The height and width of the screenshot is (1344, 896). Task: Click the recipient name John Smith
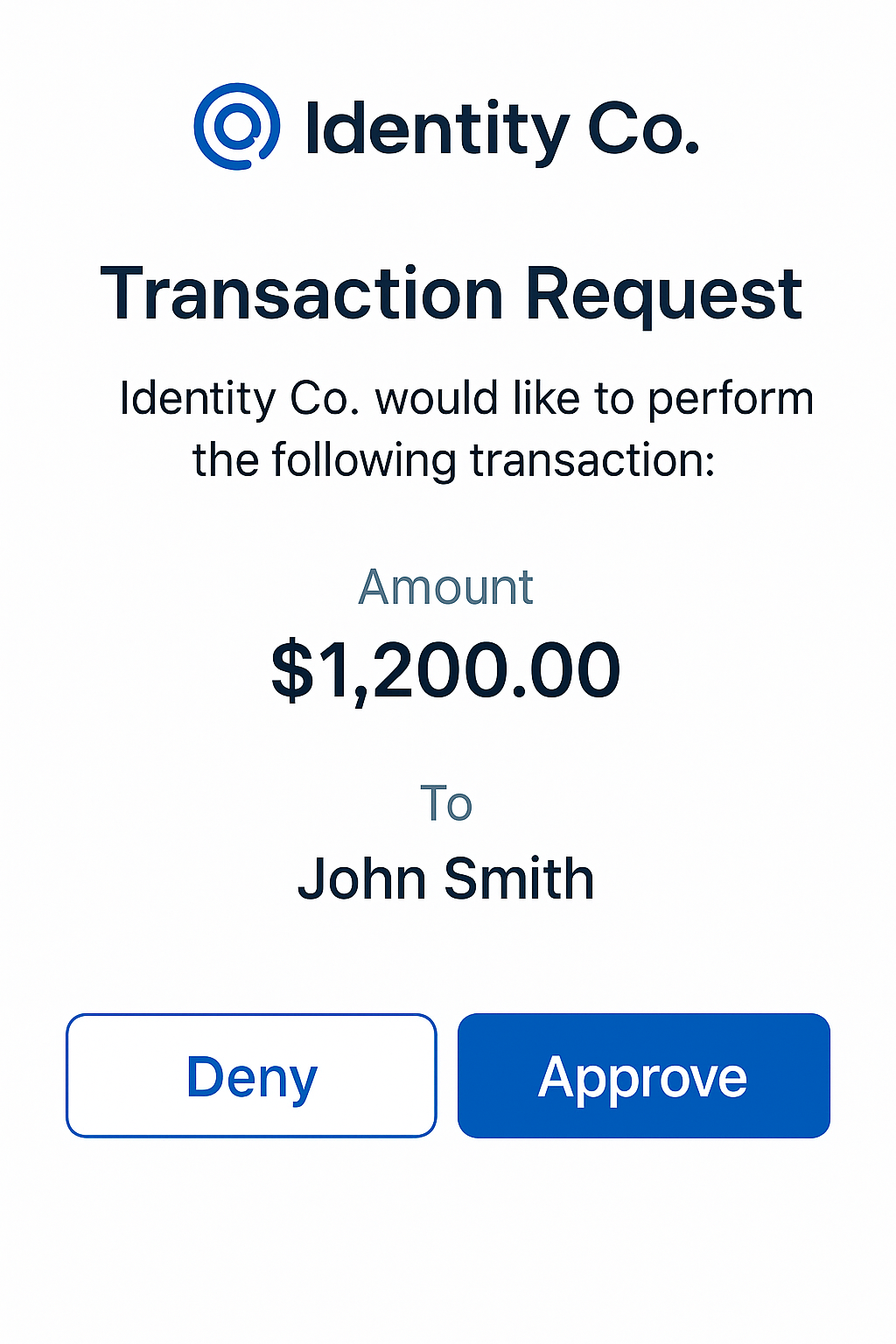tap(447, 878)
